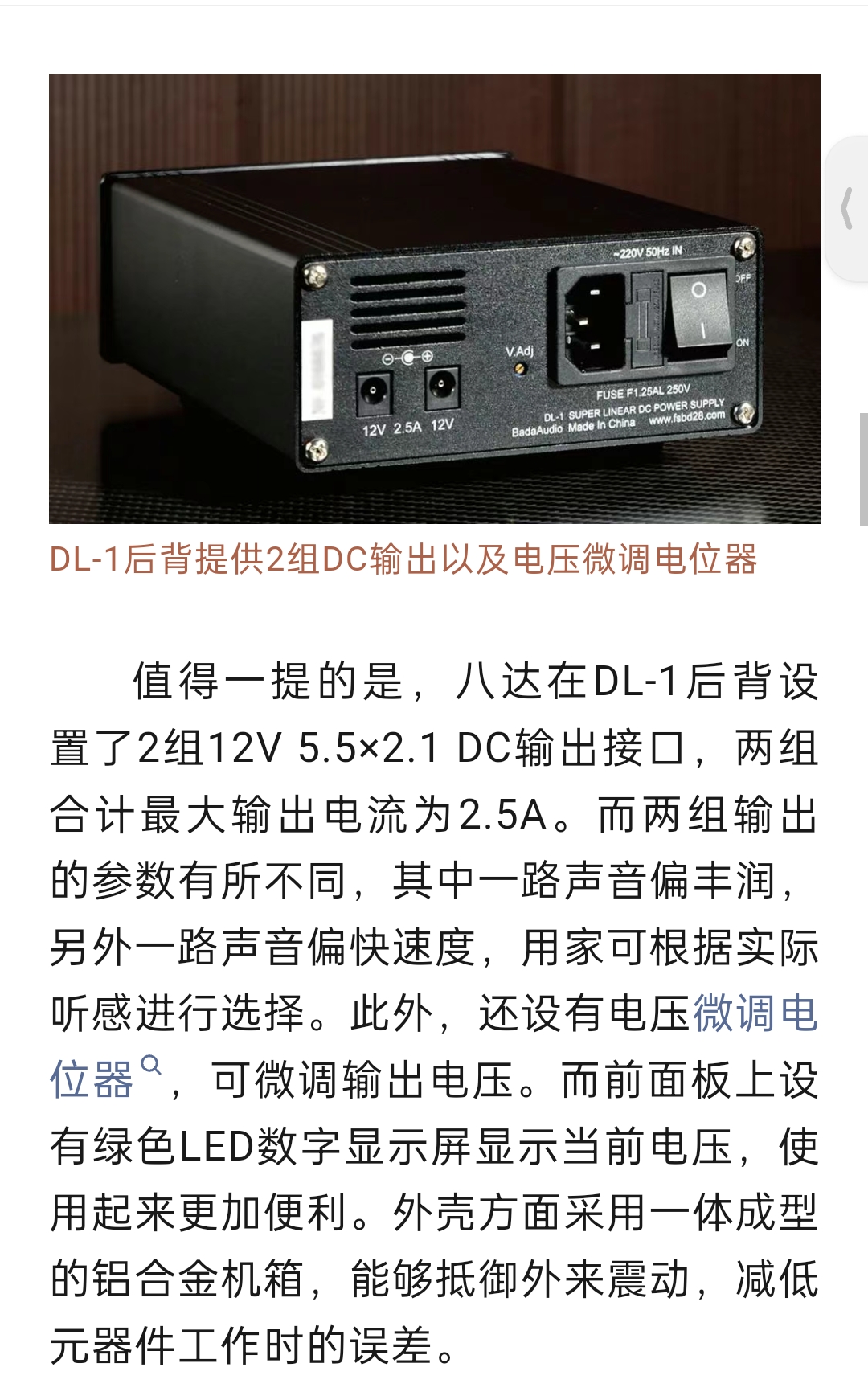Open the 微调电位器 search link
The width and height of the screenshot is (868, 1400).
[x=754, y=1013]
